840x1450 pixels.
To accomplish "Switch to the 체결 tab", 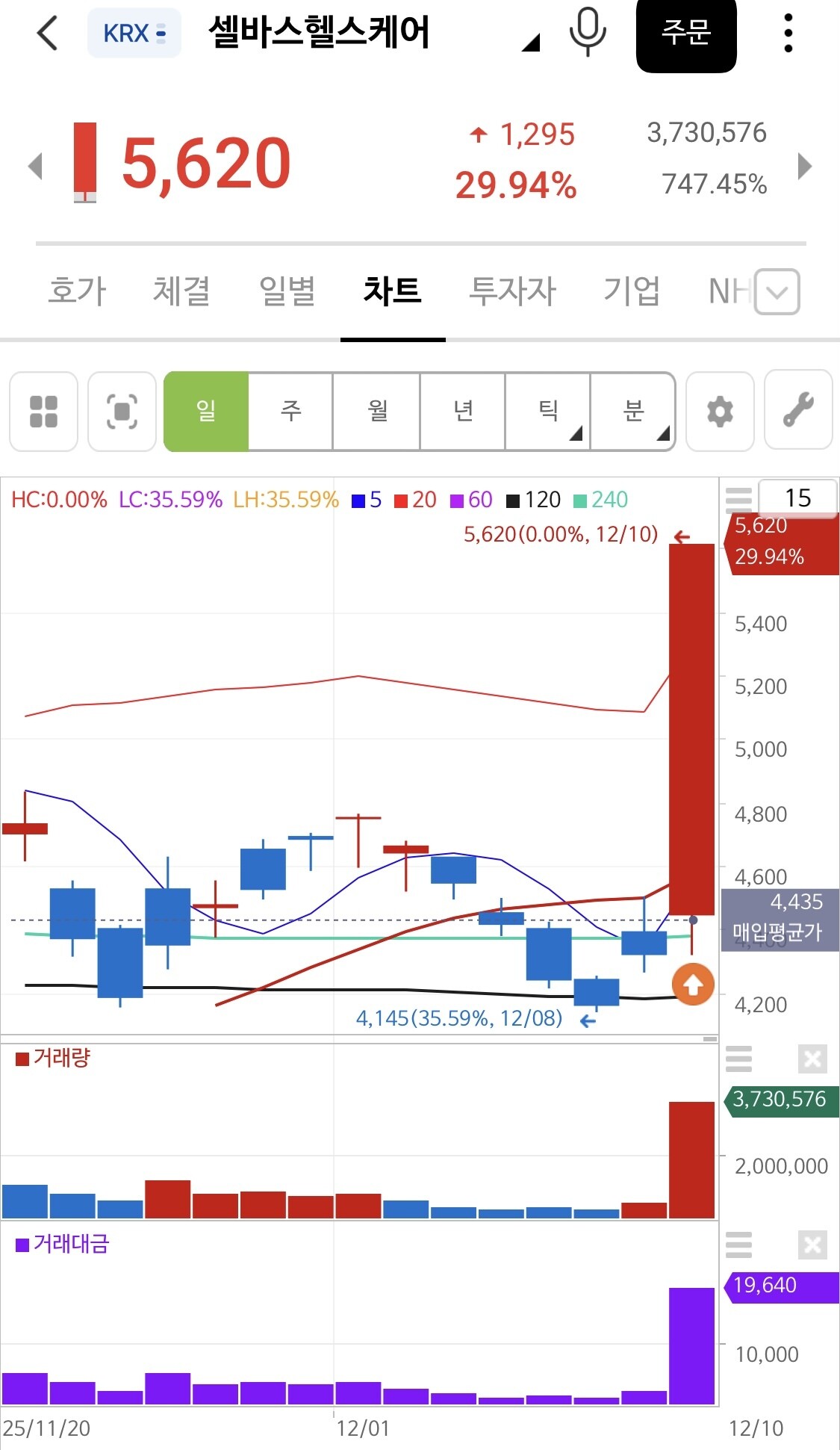I will (181, 291).
